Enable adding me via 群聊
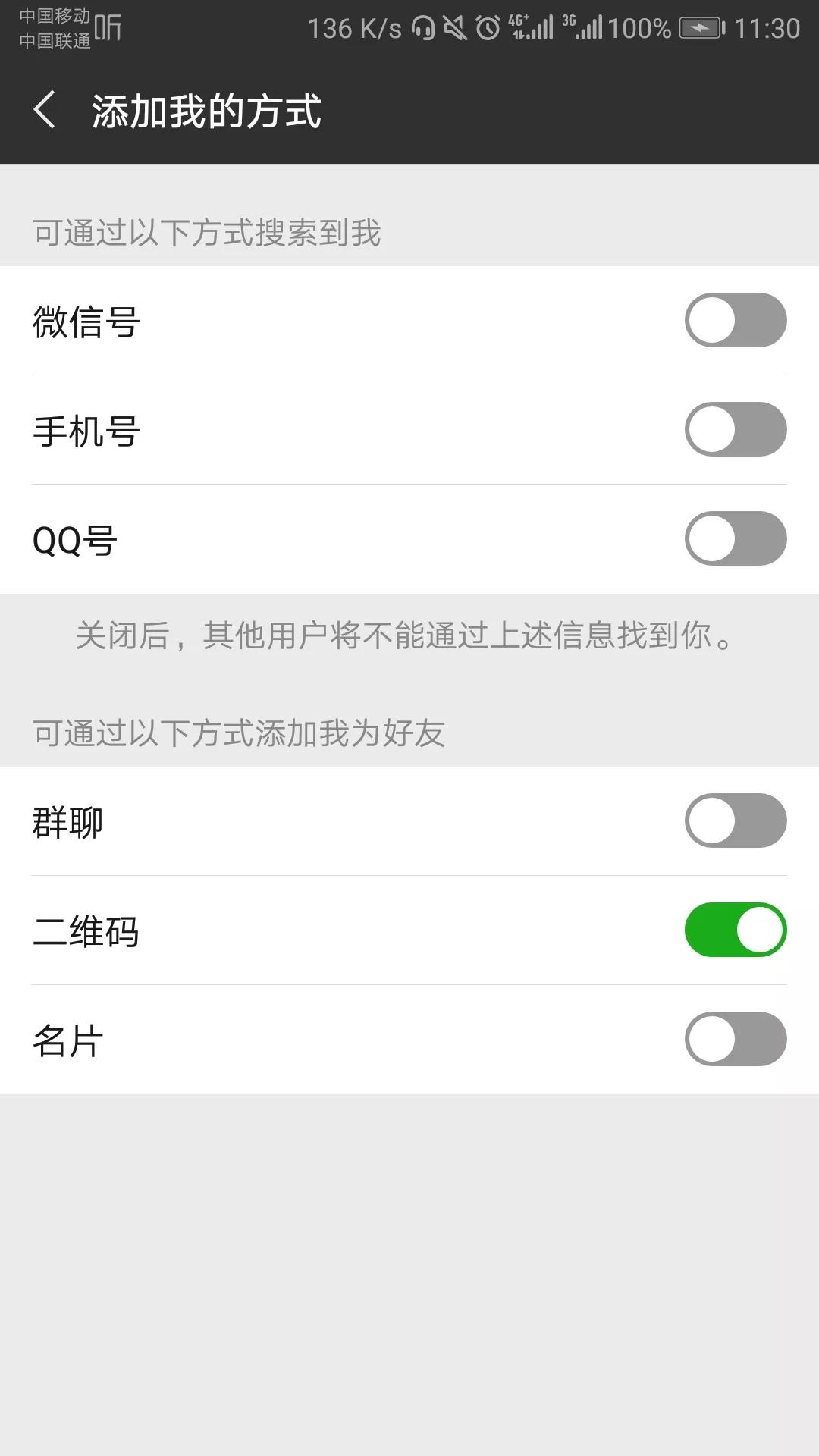Screen dimensions: 819x1456 (735, 821)
